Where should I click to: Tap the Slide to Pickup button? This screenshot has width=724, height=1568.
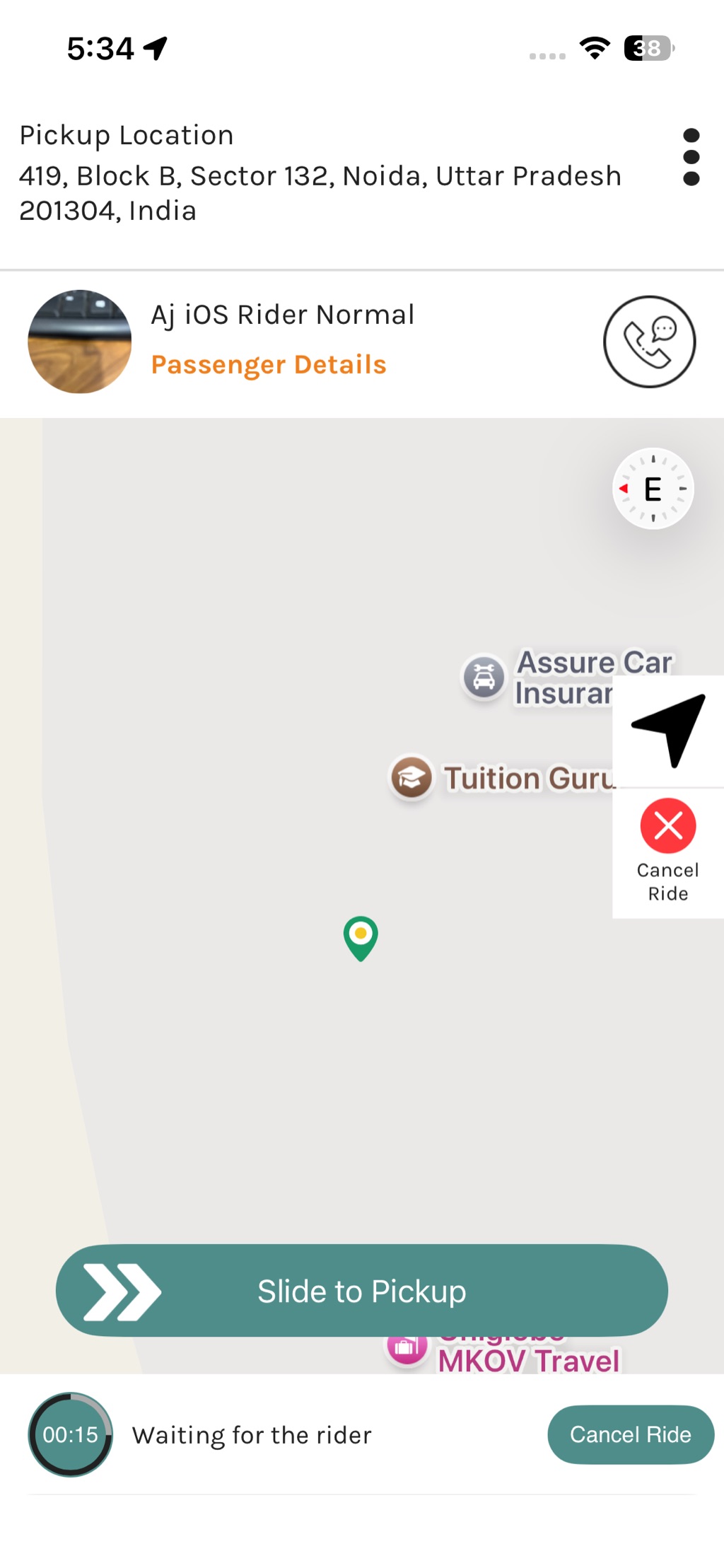click(362, 1291)
